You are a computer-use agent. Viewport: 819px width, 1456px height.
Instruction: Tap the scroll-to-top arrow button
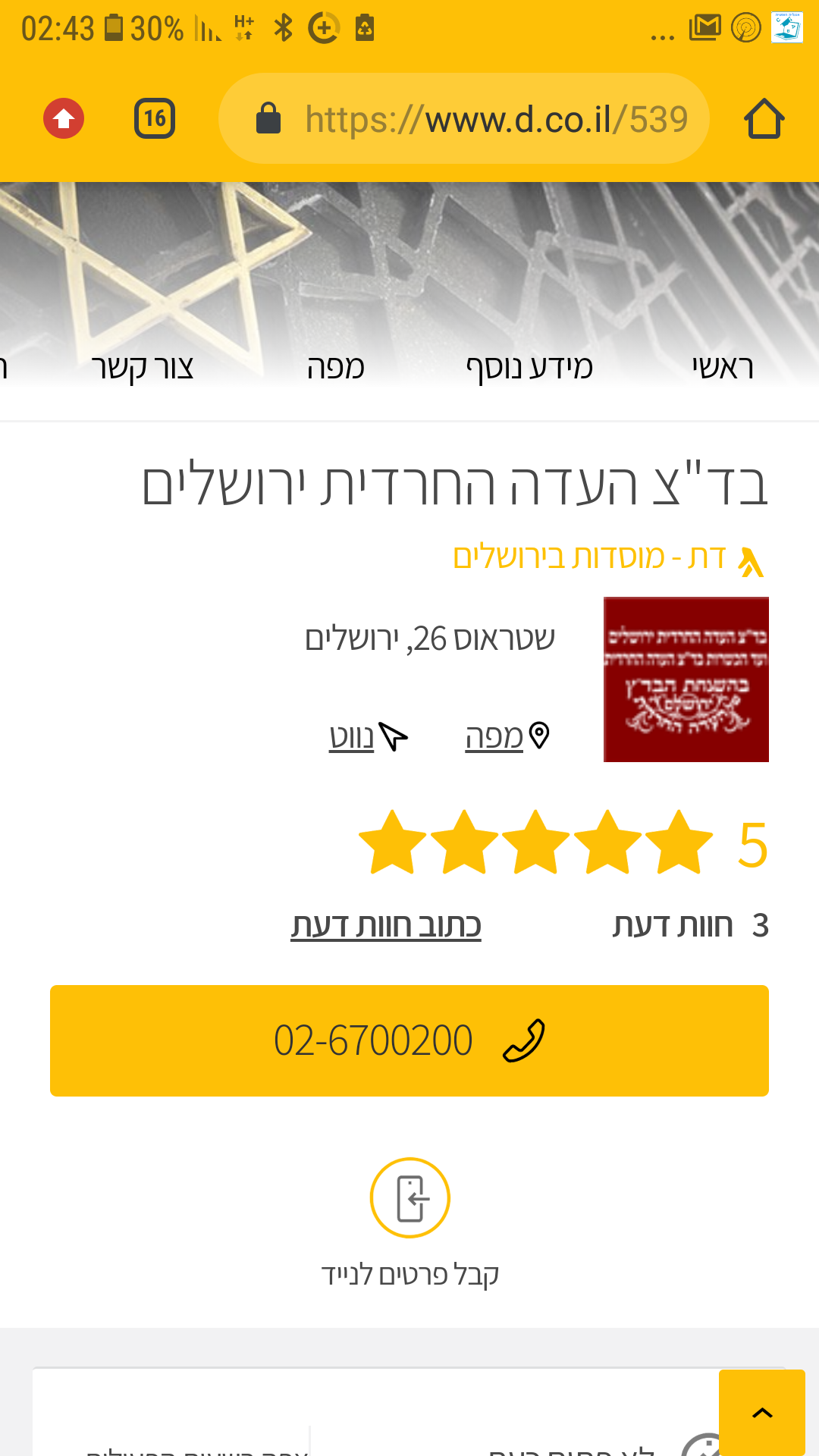761,1412
